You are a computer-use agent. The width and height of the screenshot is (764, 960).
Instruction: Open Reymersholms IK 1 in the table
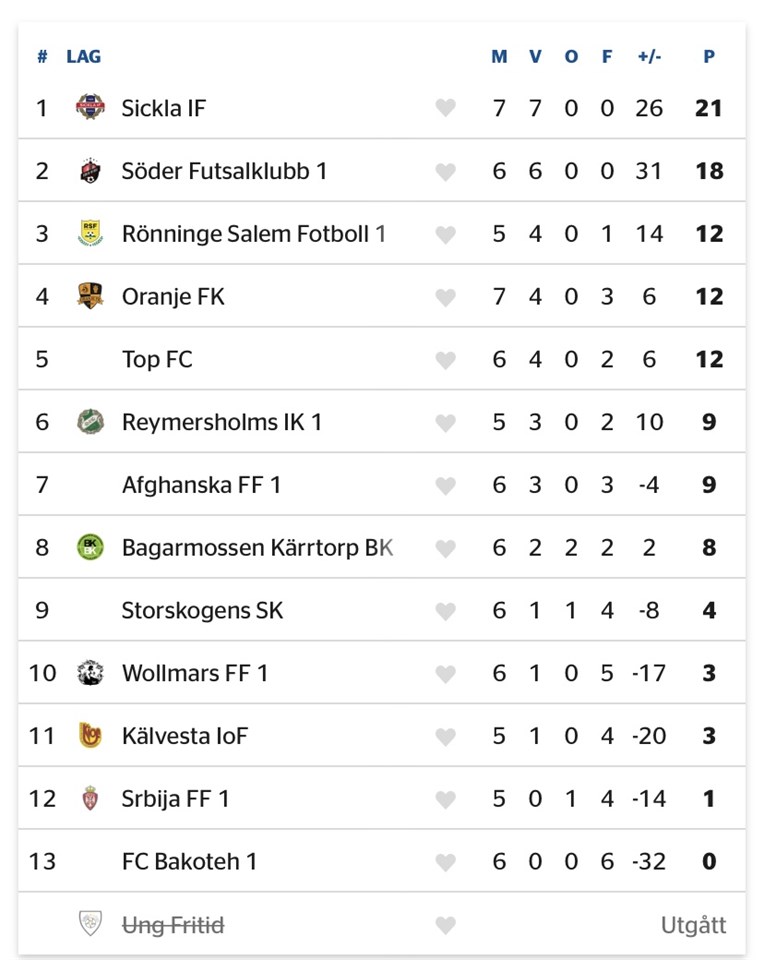click(221, 422)
